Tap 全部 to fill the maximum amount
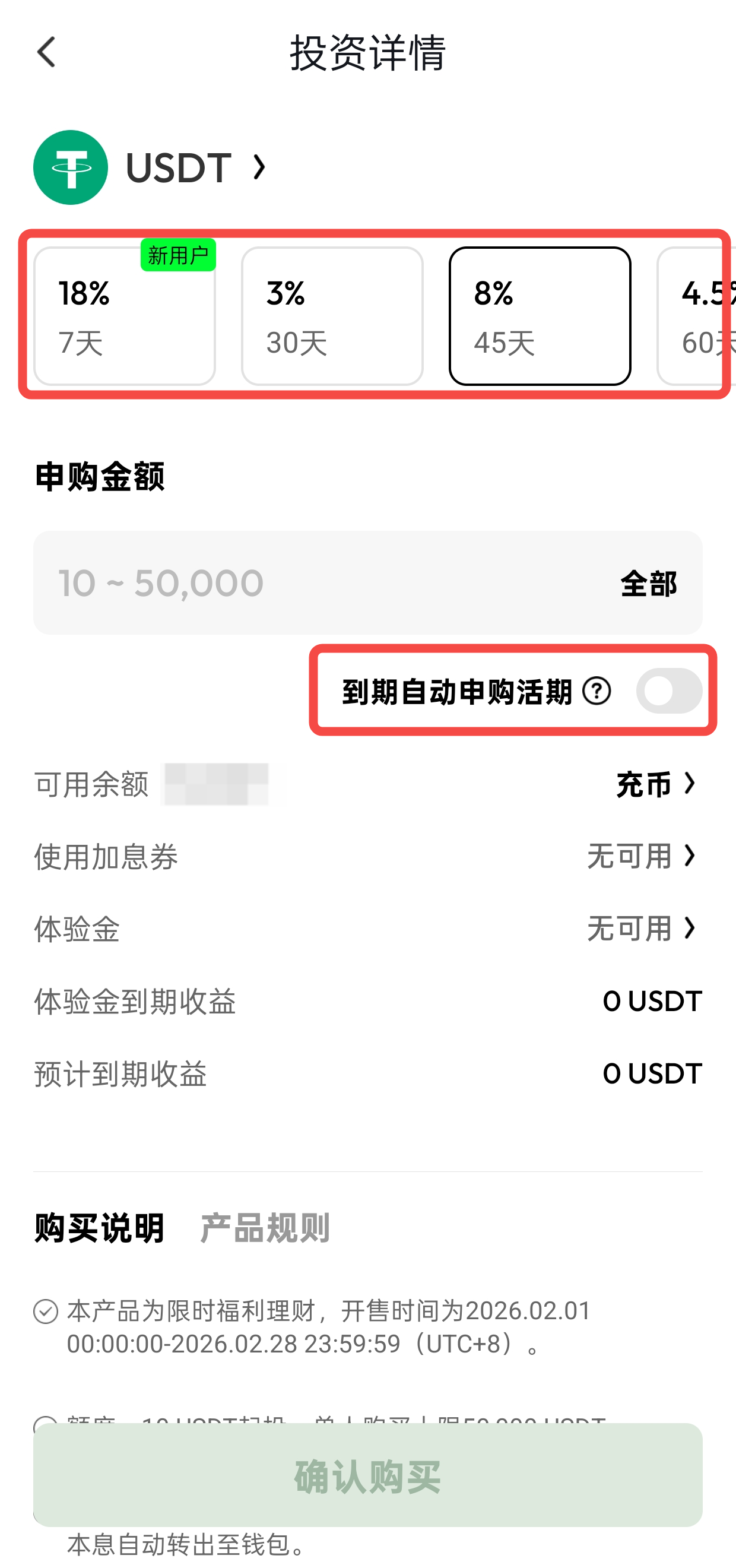Image resolution: width=736 pixels, height=1568 pixels. 648,584
